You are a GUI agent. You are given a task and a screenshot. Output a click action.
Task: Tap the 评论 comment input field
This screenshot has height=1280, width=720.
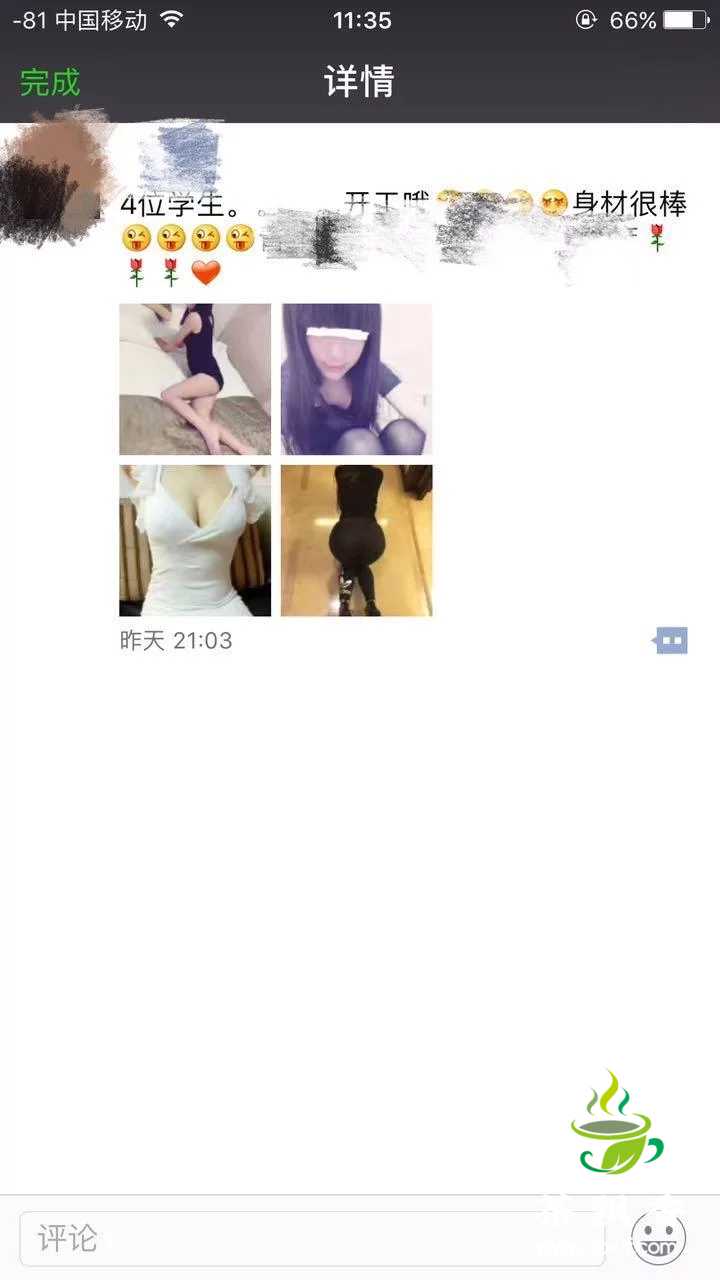click(x=310, y=1239)
